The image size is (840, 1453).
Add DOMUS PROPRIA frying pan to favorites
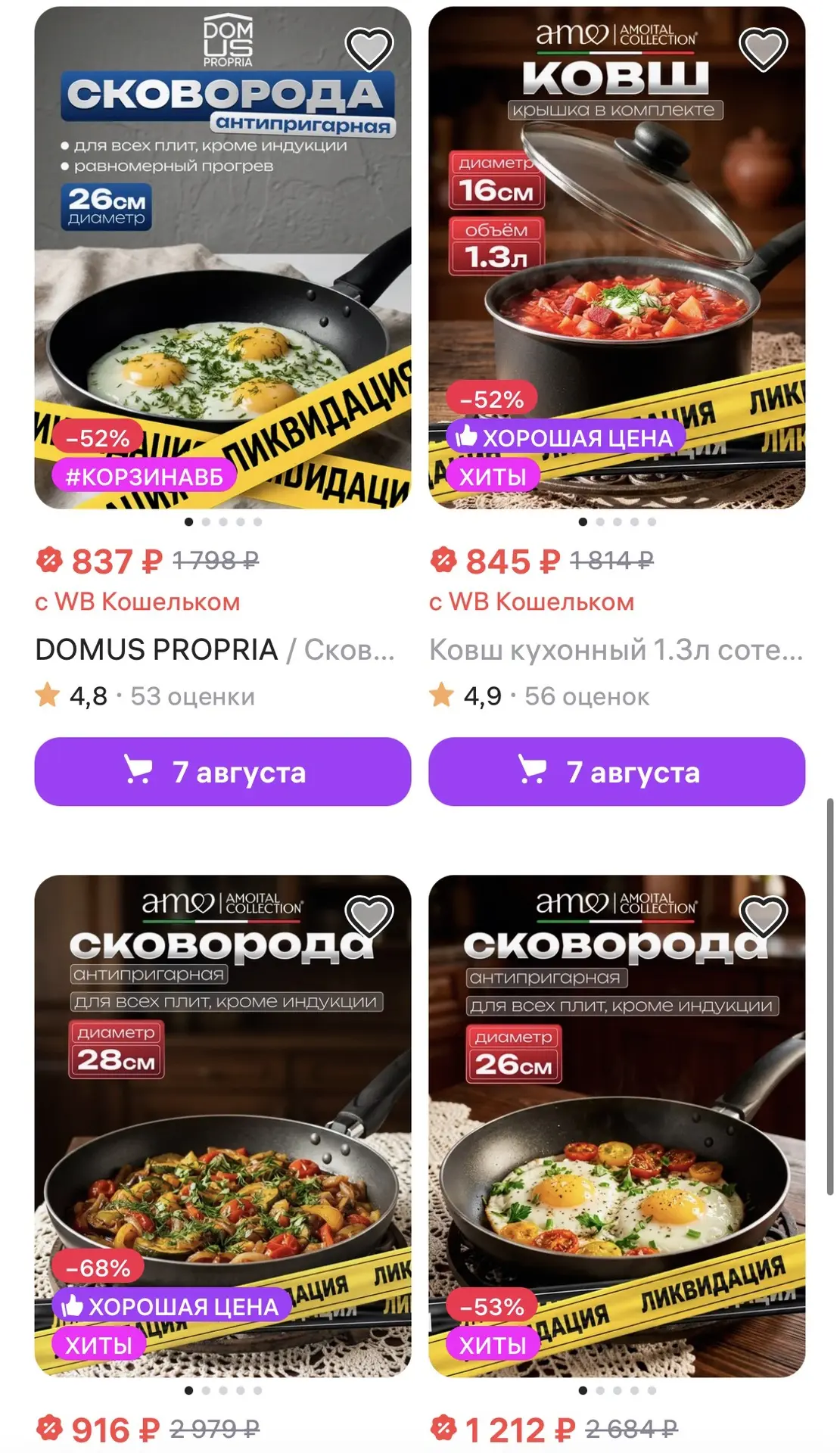(369, 49)
